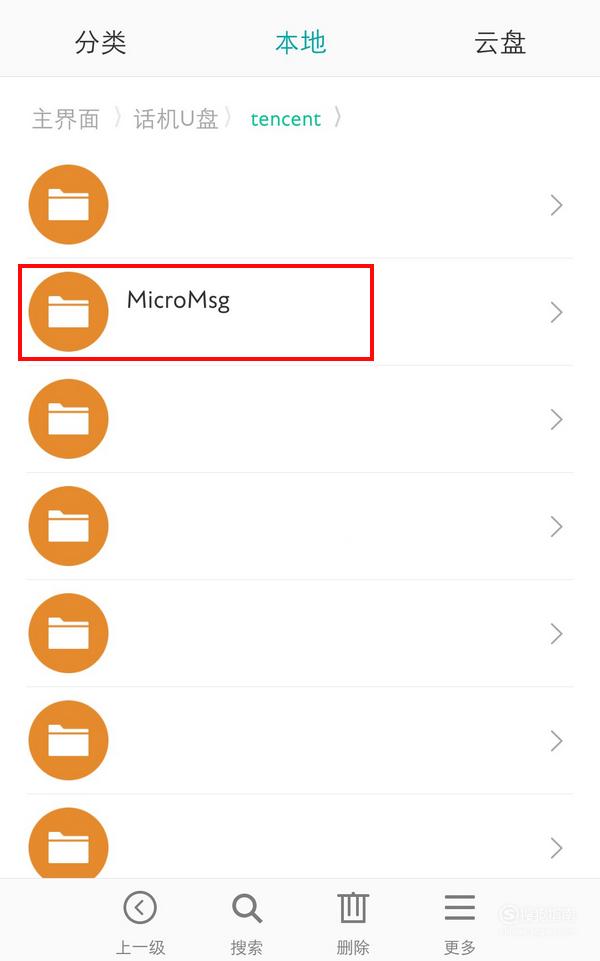Tap the tencent breadcrumb item

coord(286,119)
